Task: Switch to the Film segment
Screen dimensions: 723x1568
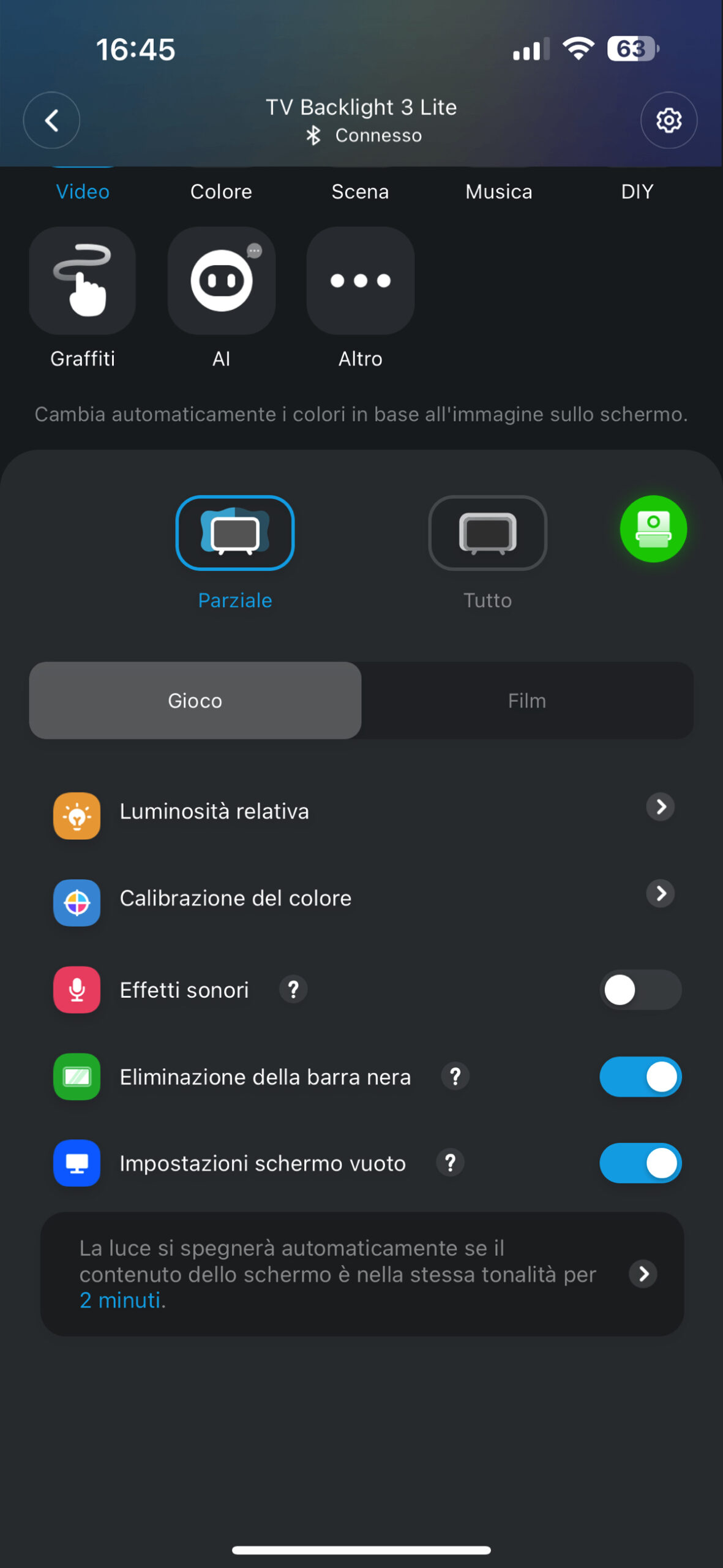Action: pos(526,700)
